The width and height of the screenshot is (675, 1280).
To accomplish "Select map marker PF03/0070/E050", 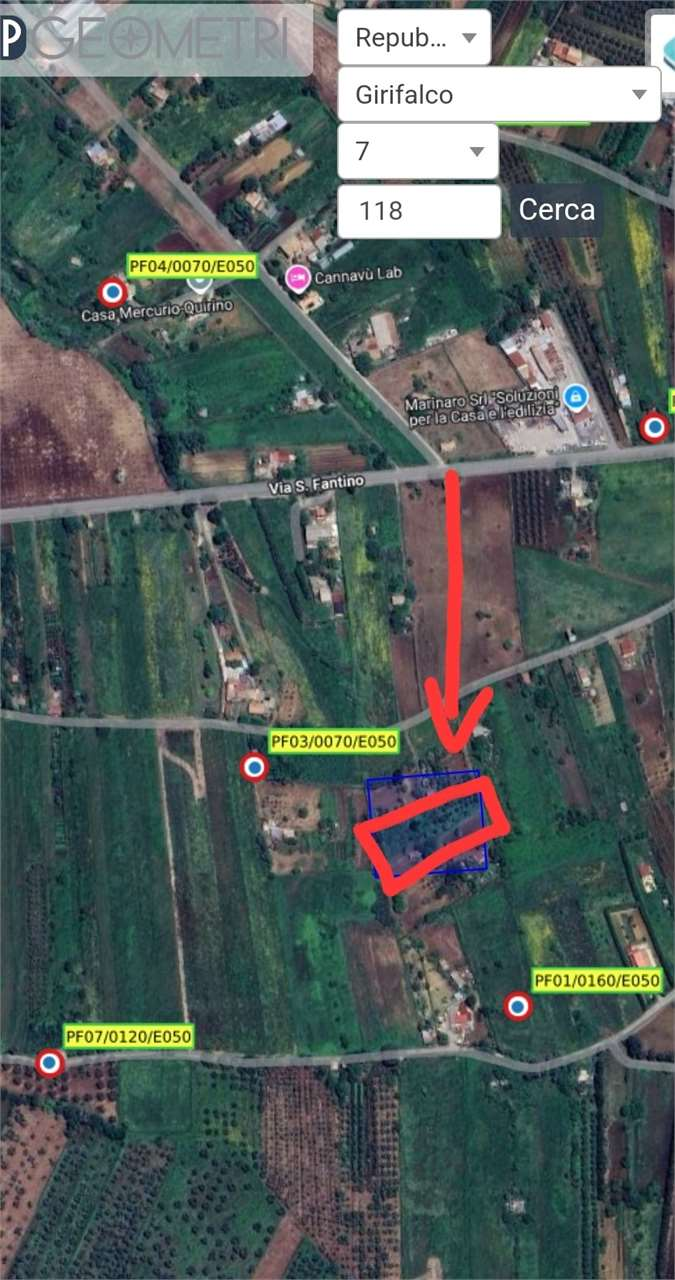I will [x=255, y=768].
